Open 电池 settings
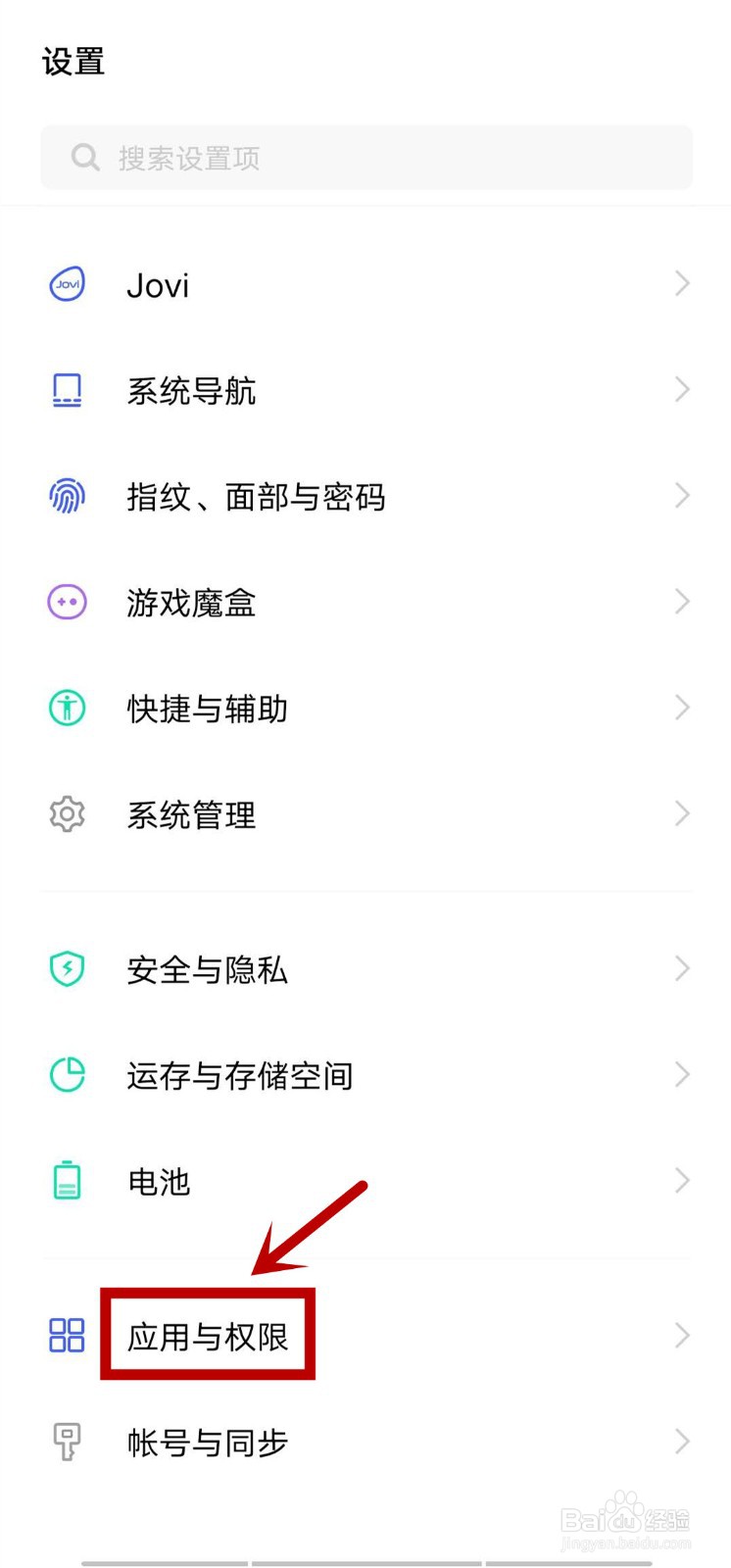 [x=365, y=1181]
